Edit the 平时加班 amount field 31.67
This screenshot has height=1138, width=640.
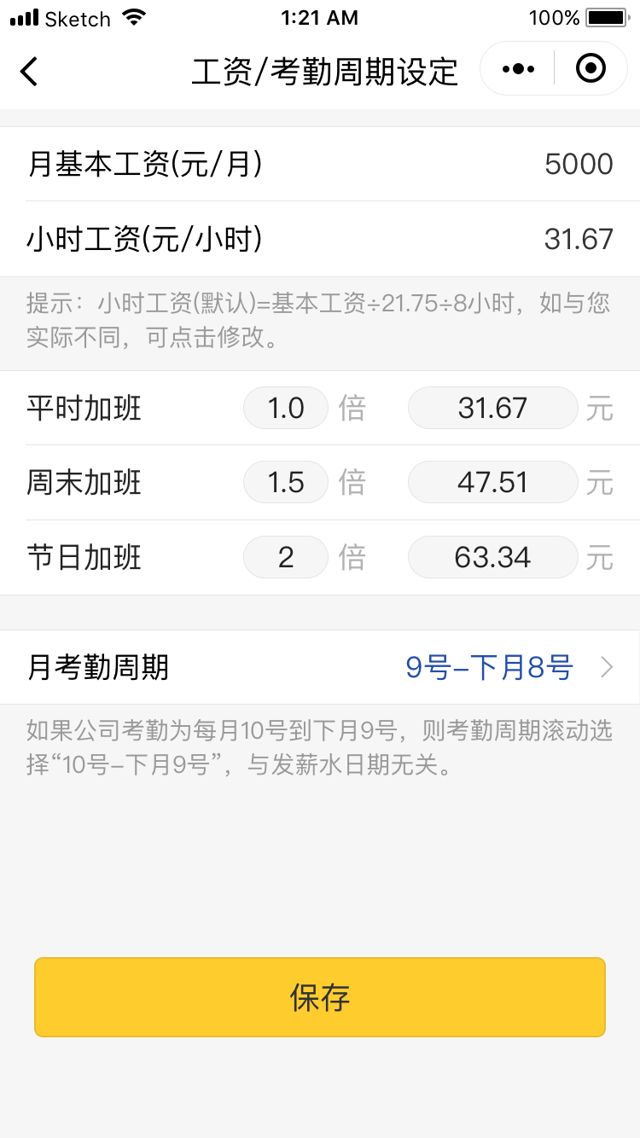[492, 408]
